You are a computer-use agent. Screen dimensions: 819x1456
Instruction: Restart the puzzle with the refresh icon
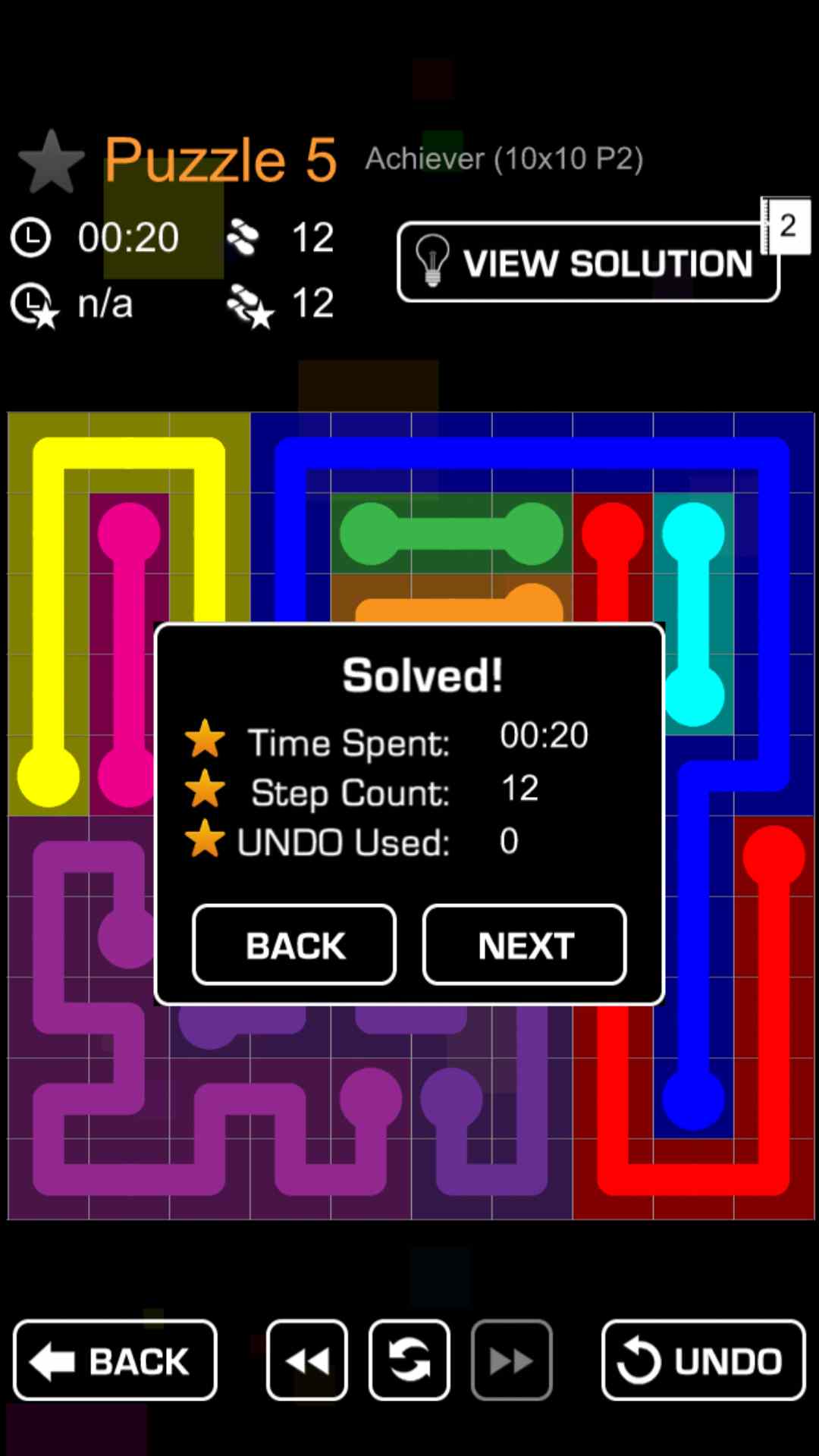click(409, 1360)
